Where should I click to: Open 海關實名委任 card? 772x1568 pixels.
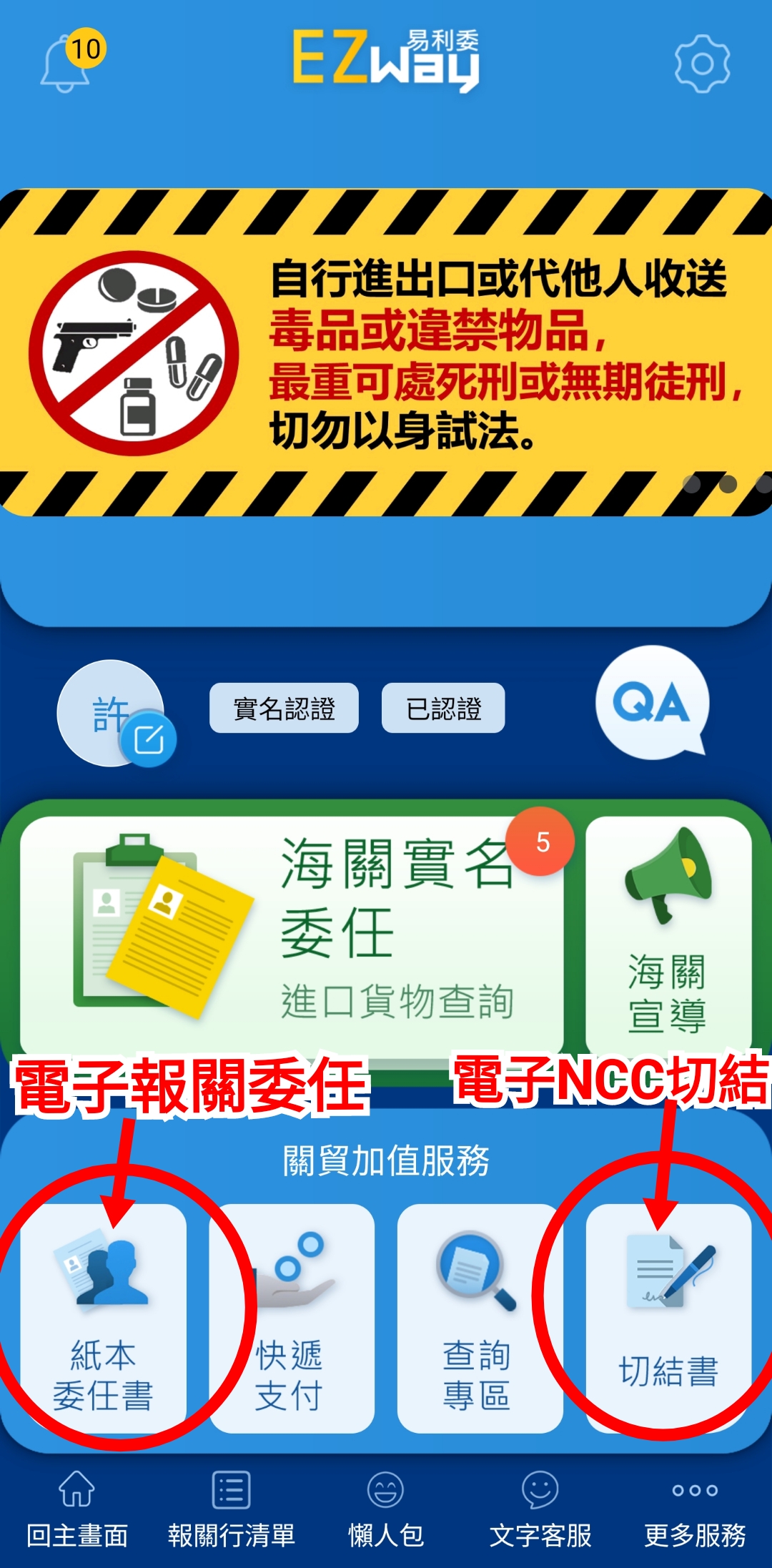point(292,930)
